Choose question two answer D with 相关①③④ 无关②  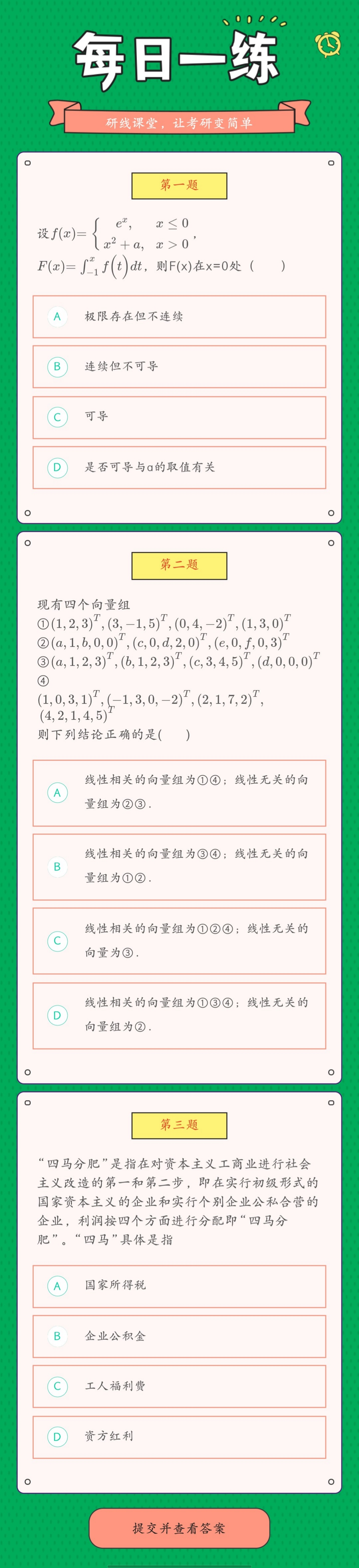click(179, 1015)
